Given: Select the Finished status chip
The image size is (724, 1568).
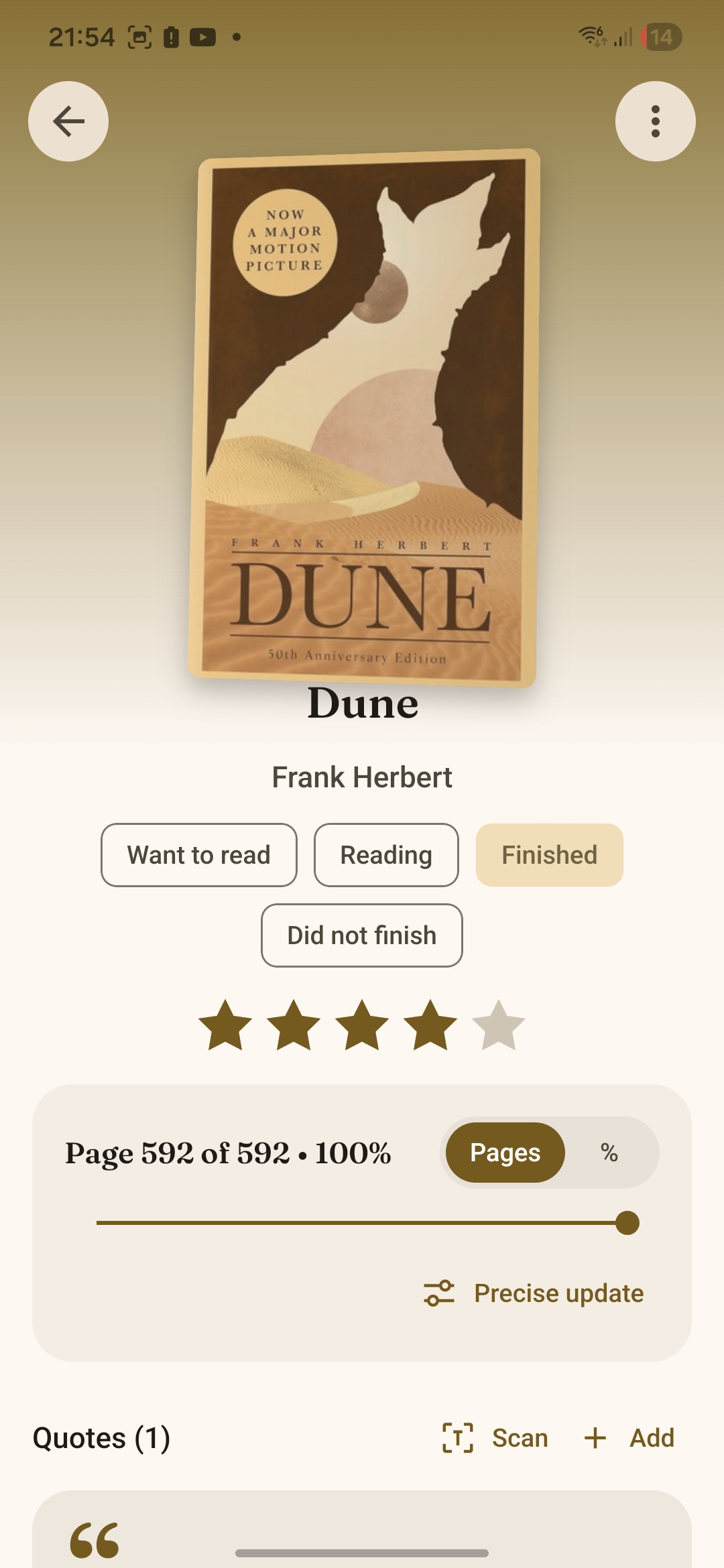Looking at the screenshot, I should (550, 855).
